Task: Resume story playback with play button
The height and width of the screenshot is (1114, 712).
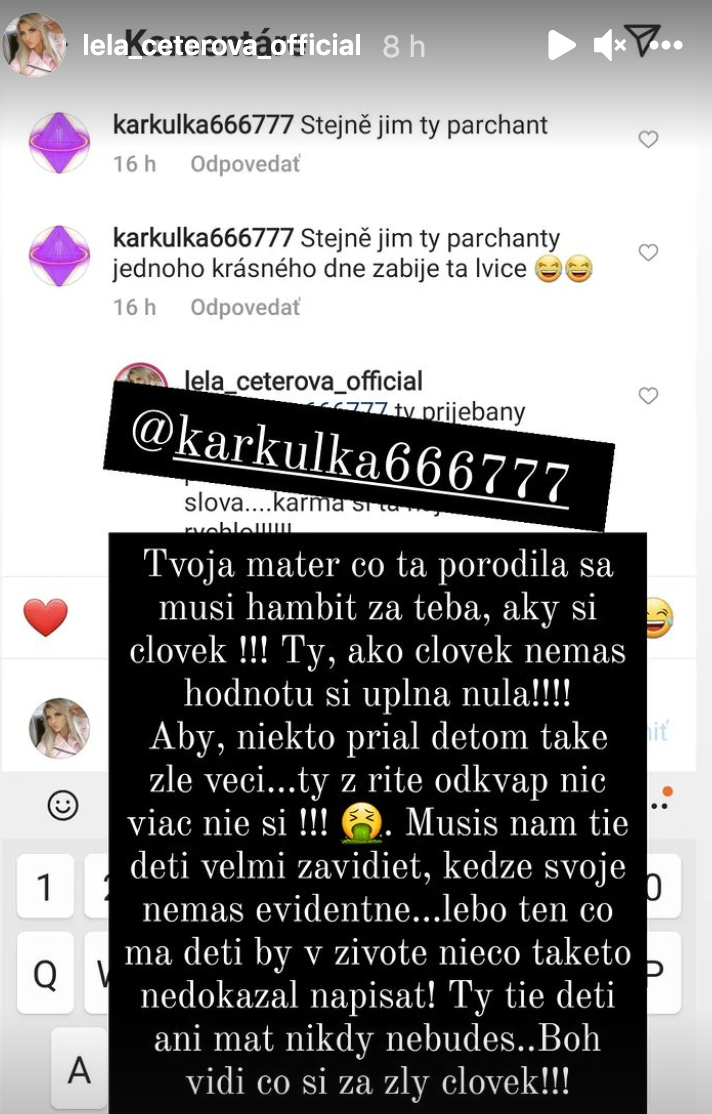Action: pos(561,45)
